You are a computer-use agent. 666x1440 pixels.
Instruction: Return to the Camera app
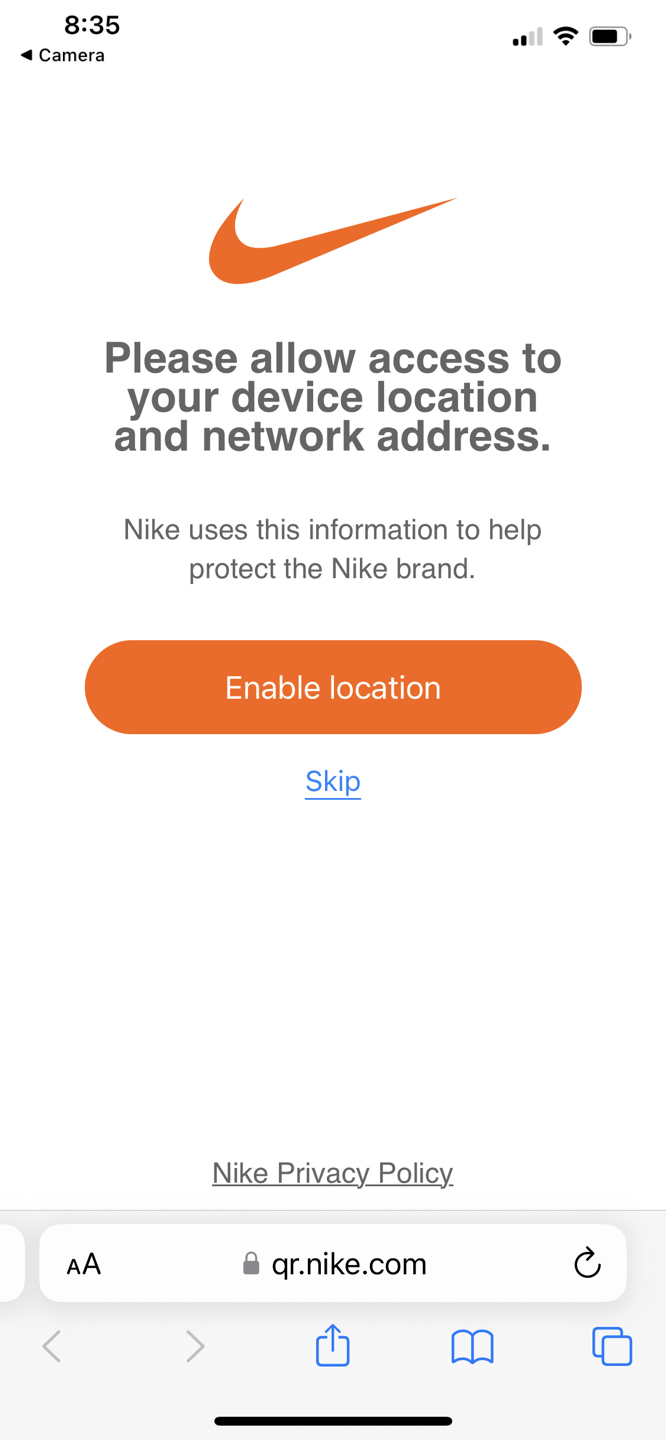(62, 55)
